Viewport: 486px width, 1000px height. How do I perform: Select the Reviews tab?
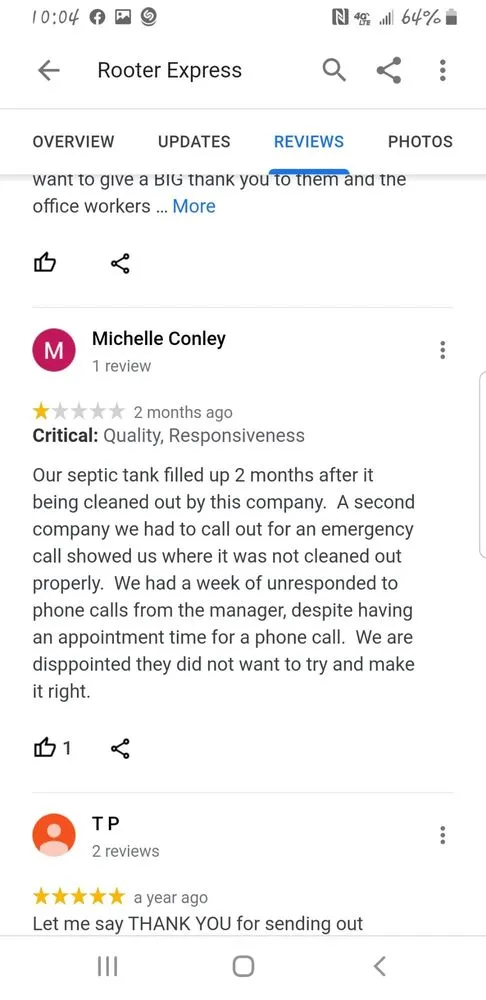pyautogui.click(x=309, y=142)
